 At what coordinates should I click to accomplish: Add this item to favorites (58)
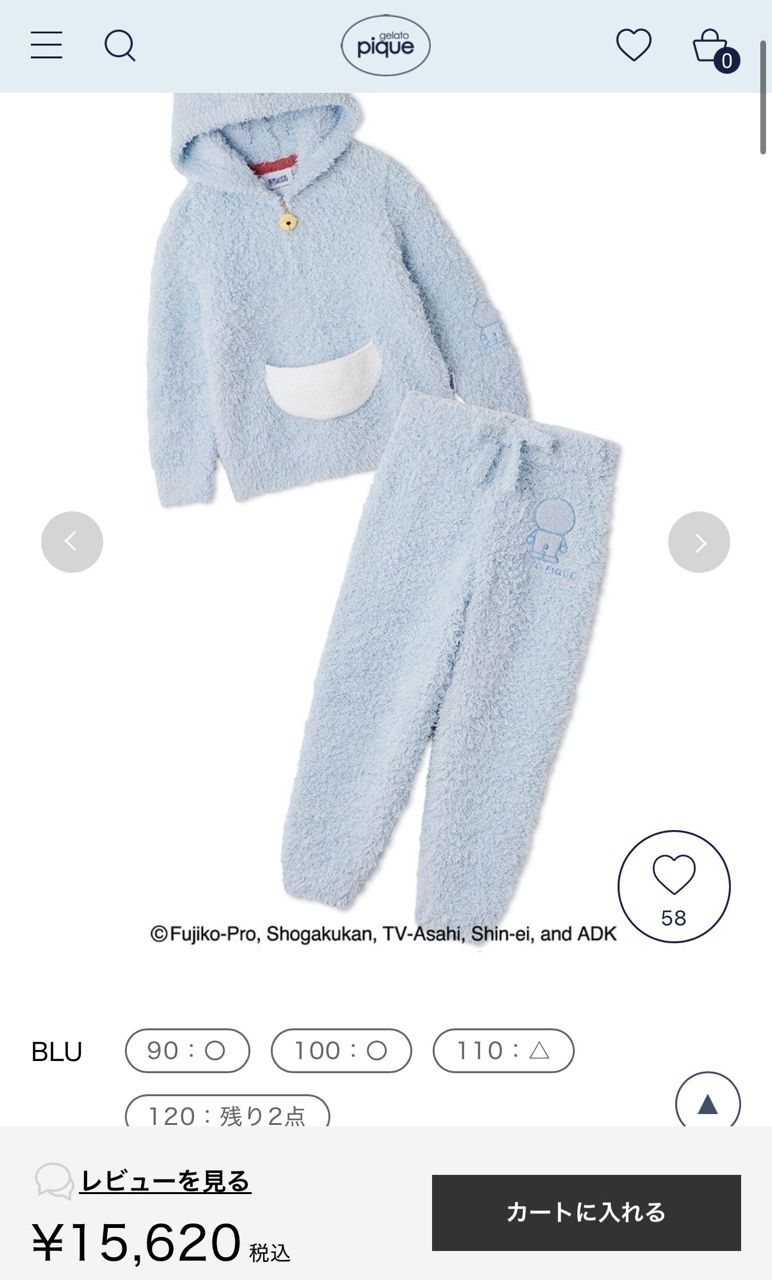[674, 886]
